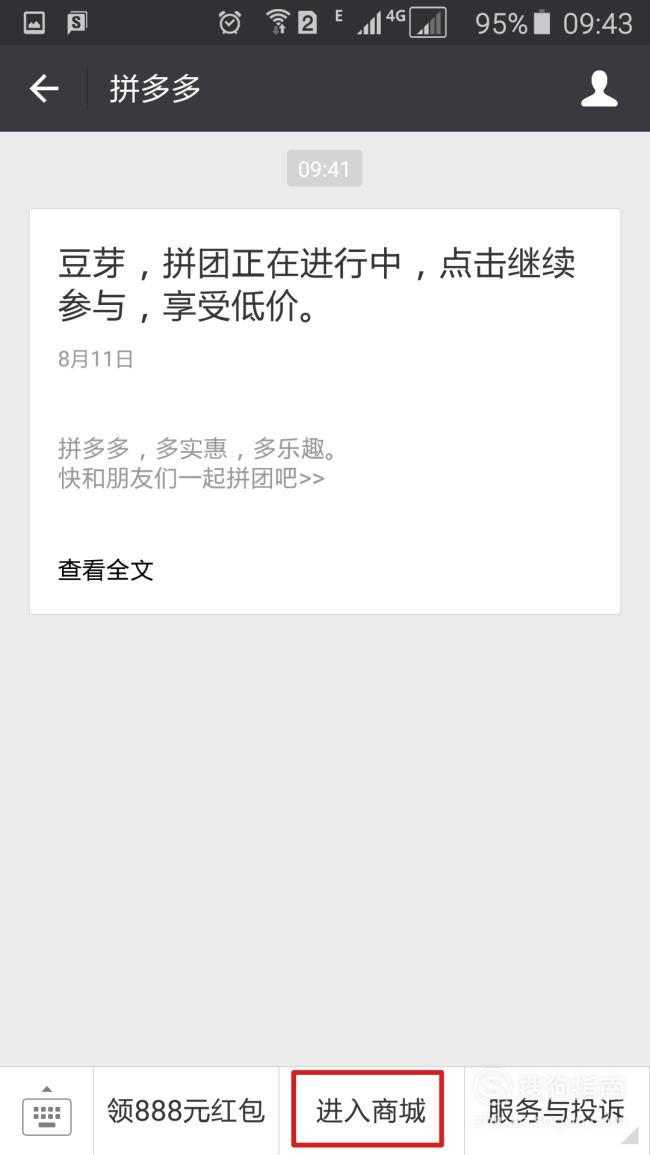Open the 拼多多 account profile icon
Screen dimensions: 650x1155
coord(598,89)
